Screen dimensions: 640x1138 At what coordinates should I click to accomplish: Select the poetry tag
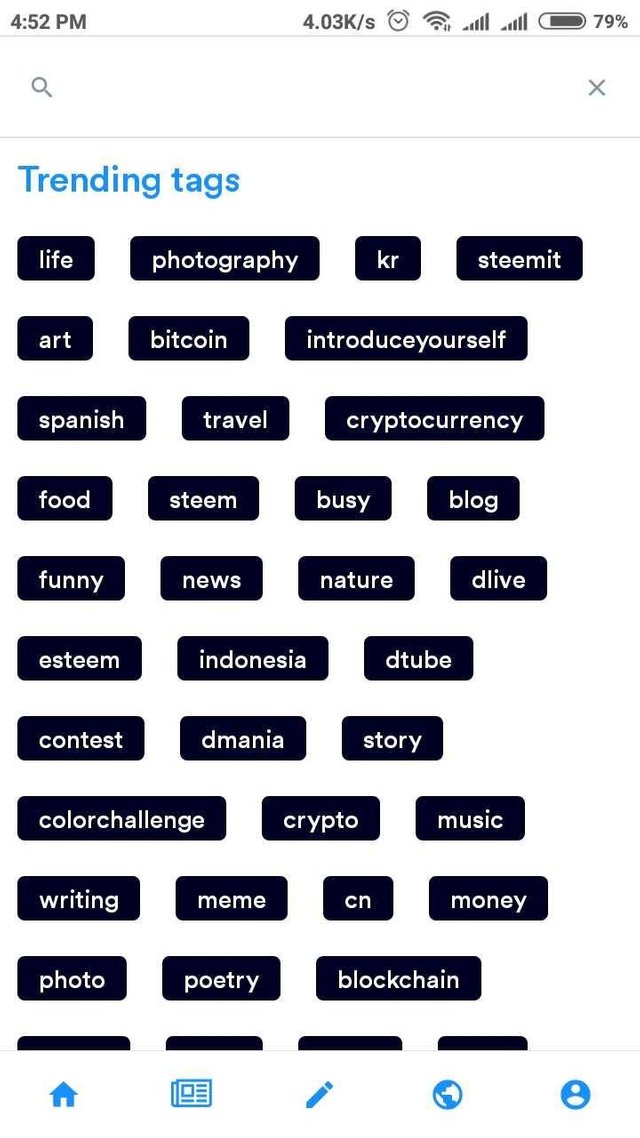click(221, 979)
